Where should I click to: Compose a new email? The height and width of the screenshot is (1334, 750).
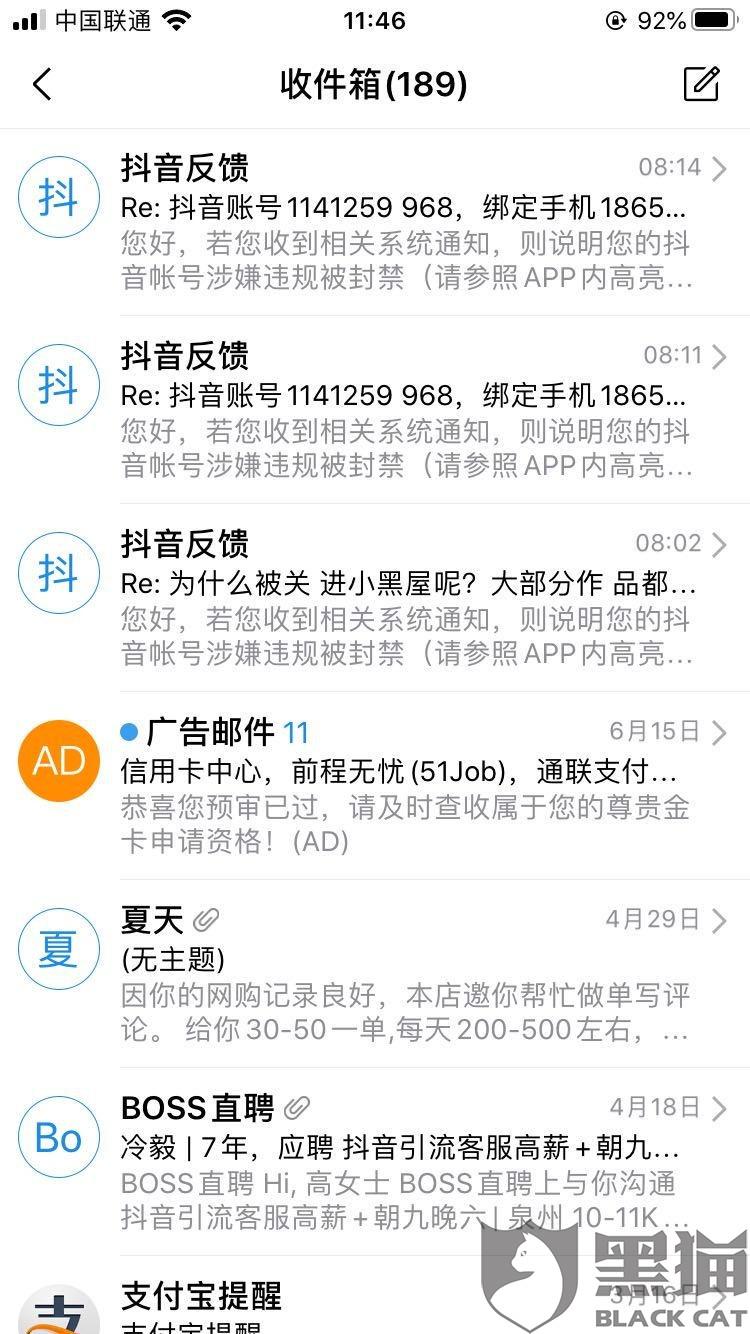pos(702,84)
